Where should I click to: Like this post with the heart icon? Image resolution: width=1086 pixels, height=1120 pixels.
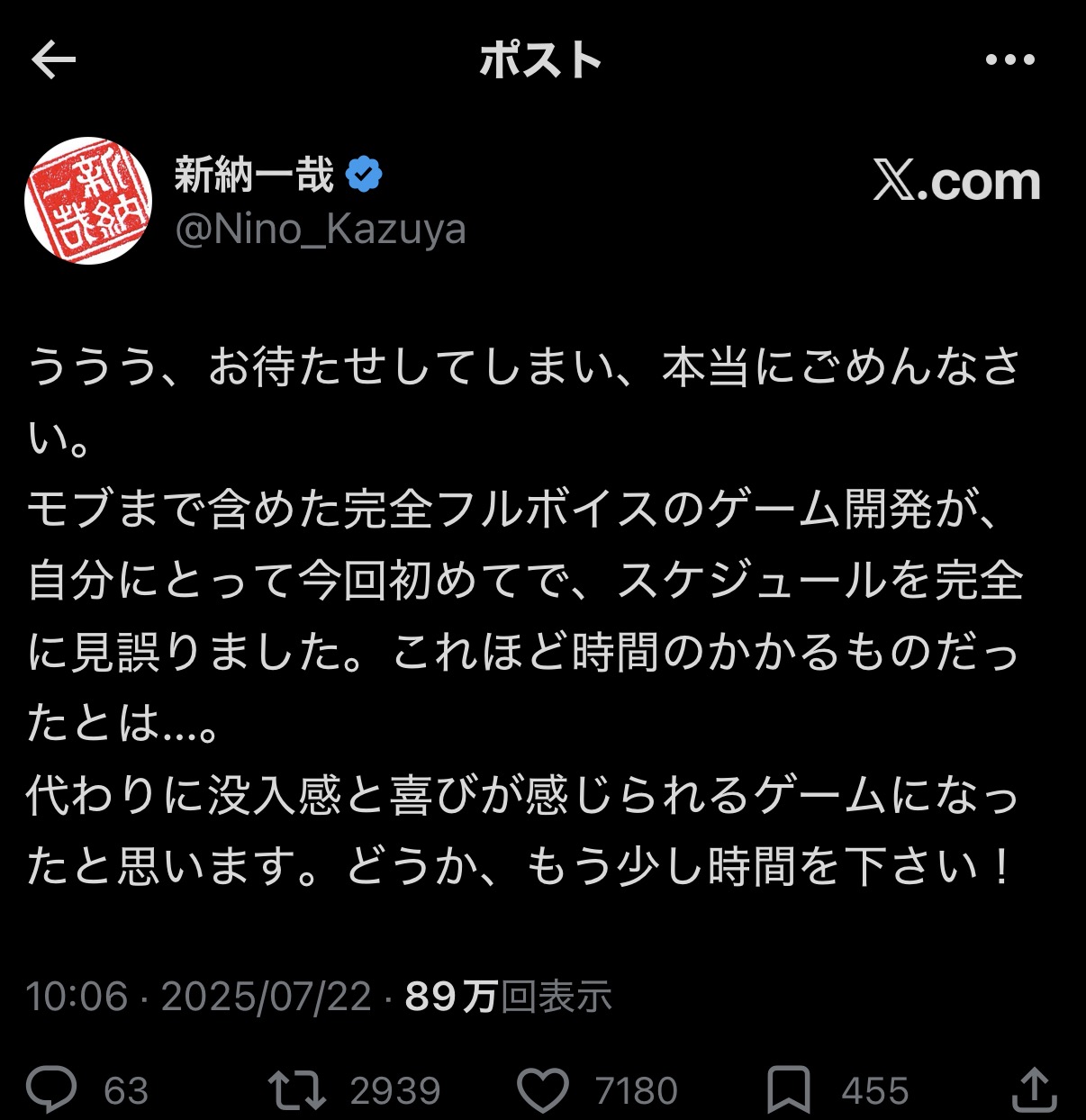543,1089
